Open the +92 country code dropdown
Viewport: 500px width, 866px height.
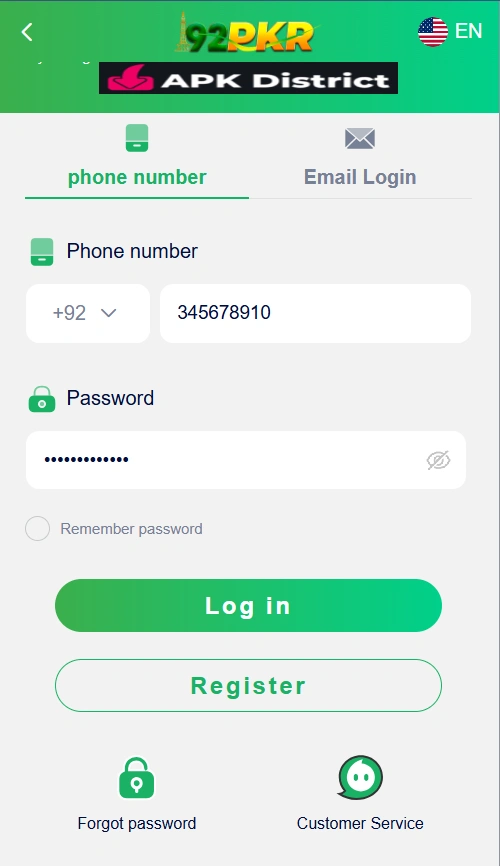pos(88,313)
